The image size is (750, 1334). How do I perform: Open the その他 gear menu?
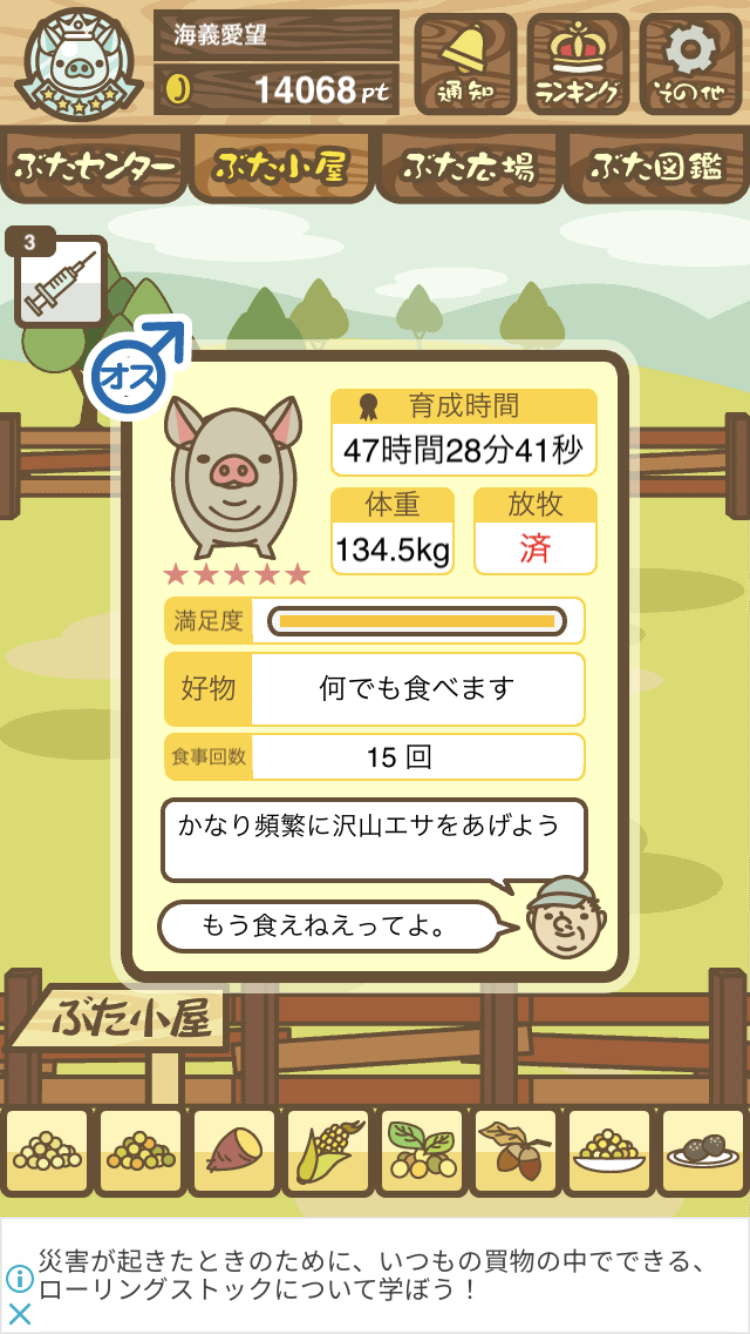click(691, 64)
